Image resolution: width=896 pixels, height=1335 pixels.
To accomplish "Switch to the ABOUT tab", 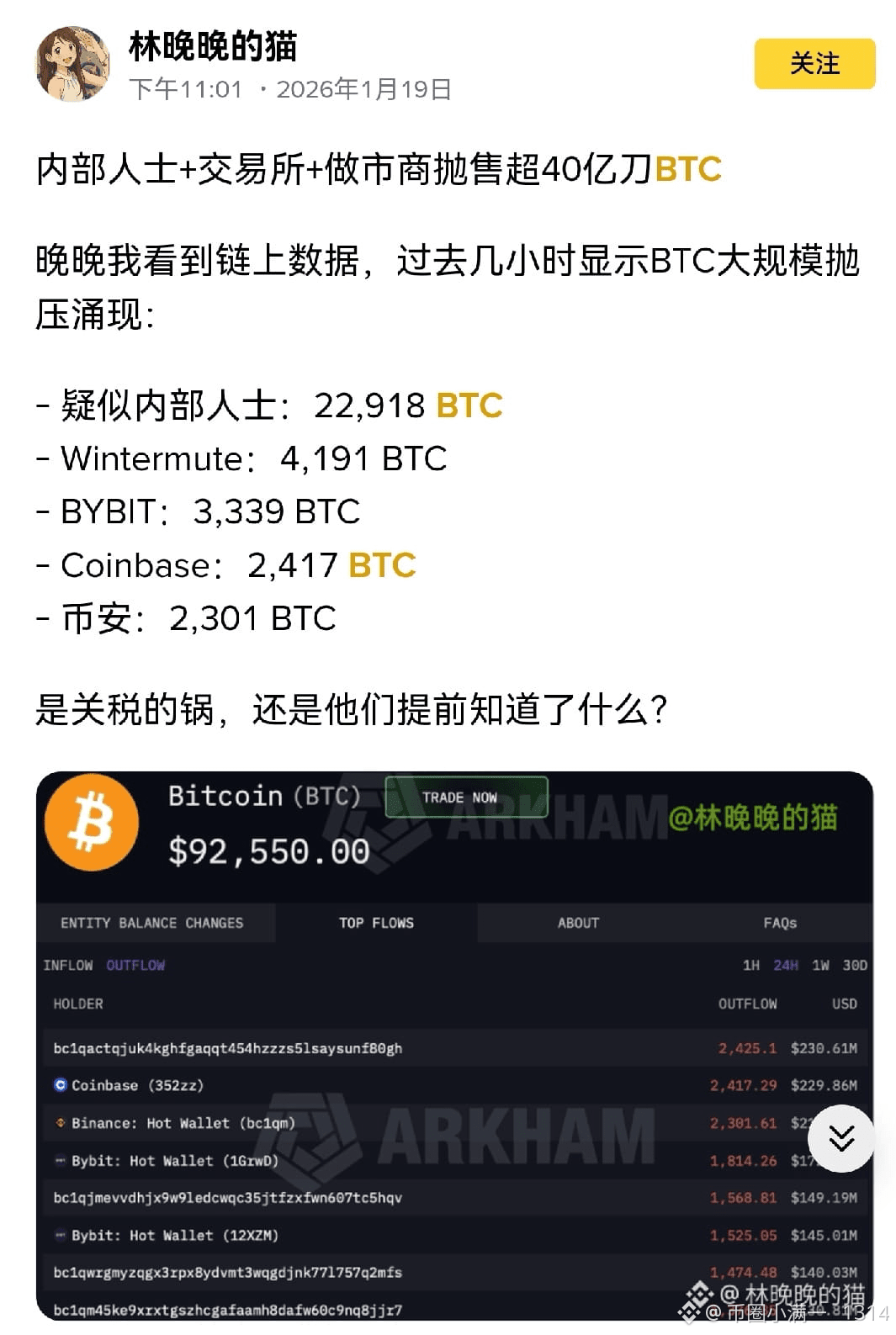I will click(579, 922).
